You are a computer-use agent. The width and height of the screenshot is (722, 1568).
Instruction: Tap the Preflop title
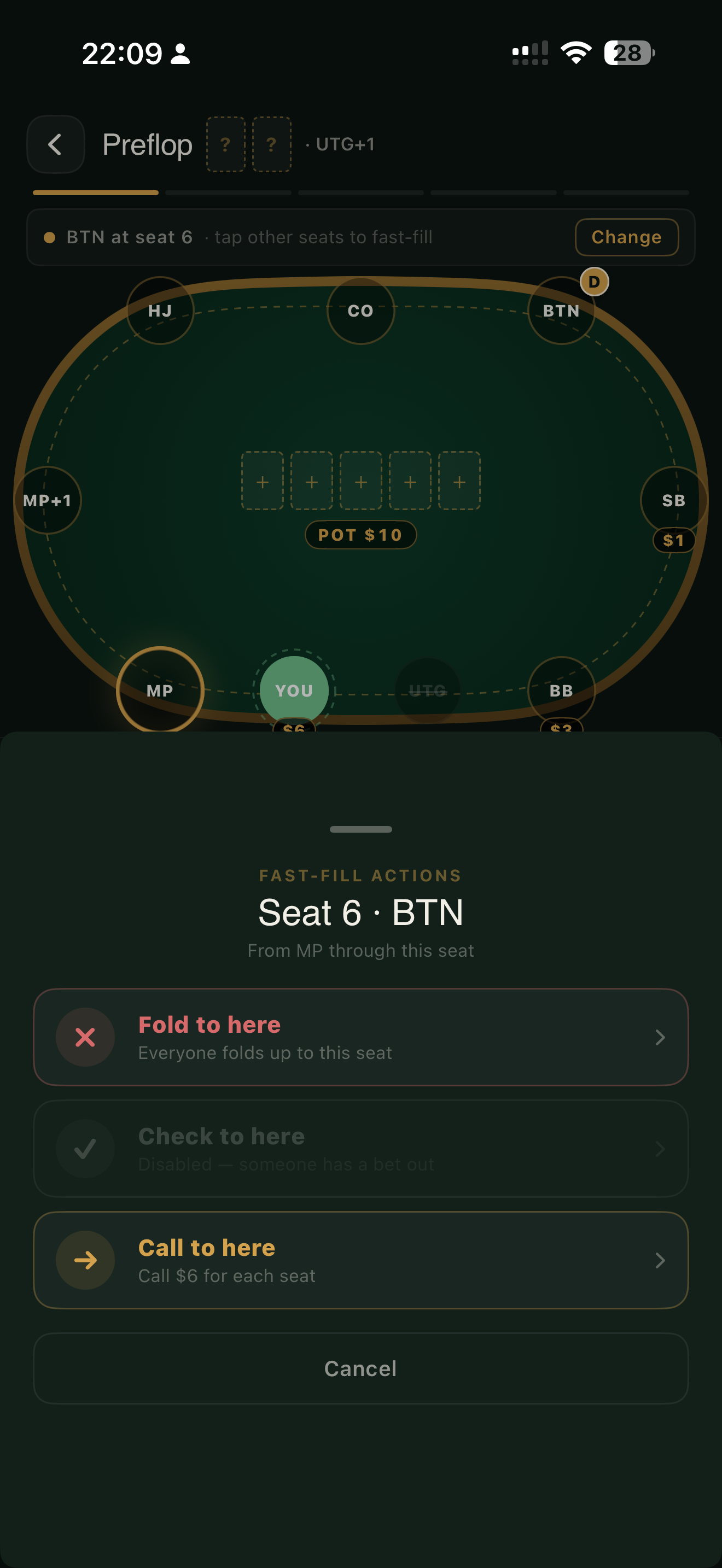point(147,145)
